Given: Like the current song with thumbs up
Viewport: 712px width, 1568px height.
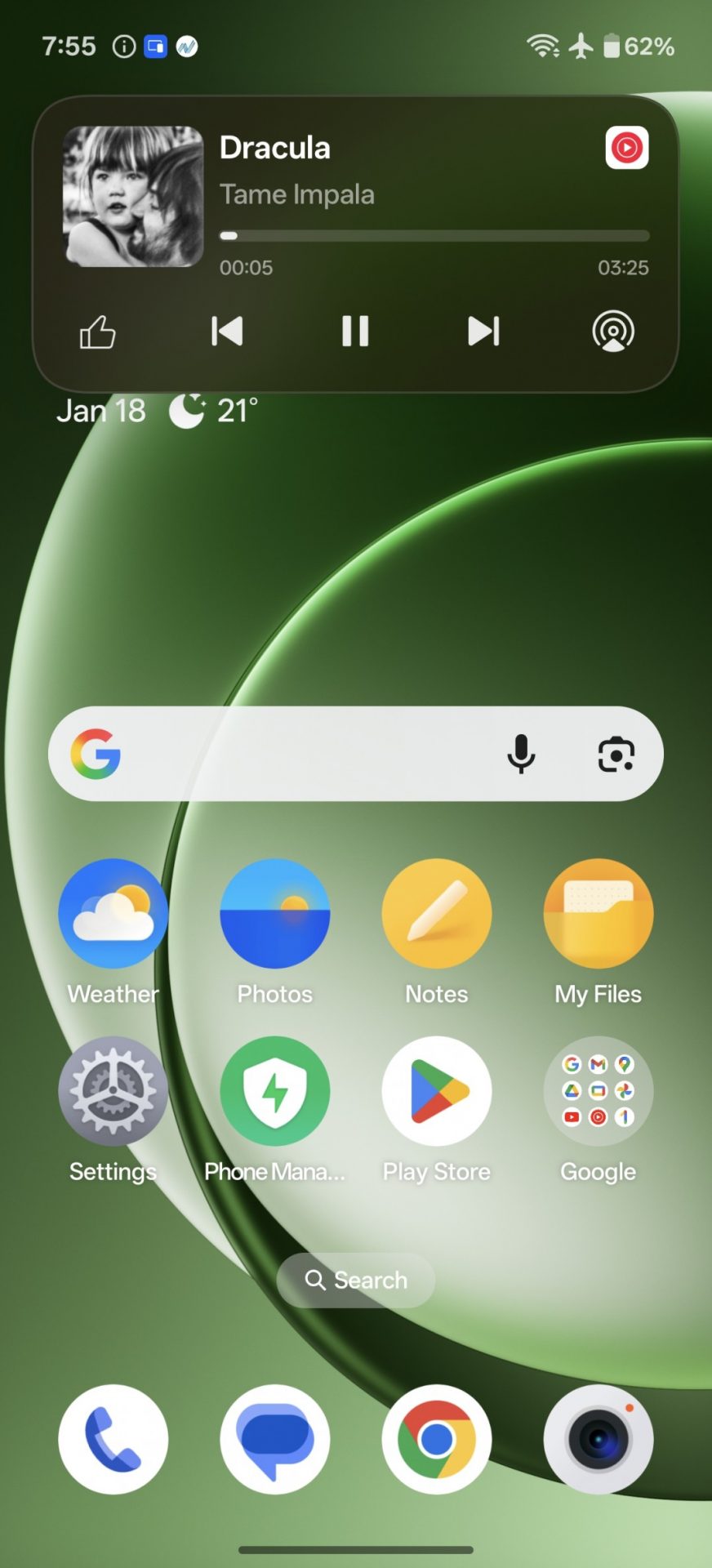Looking at the screenshot, I should tap(97, 332).
